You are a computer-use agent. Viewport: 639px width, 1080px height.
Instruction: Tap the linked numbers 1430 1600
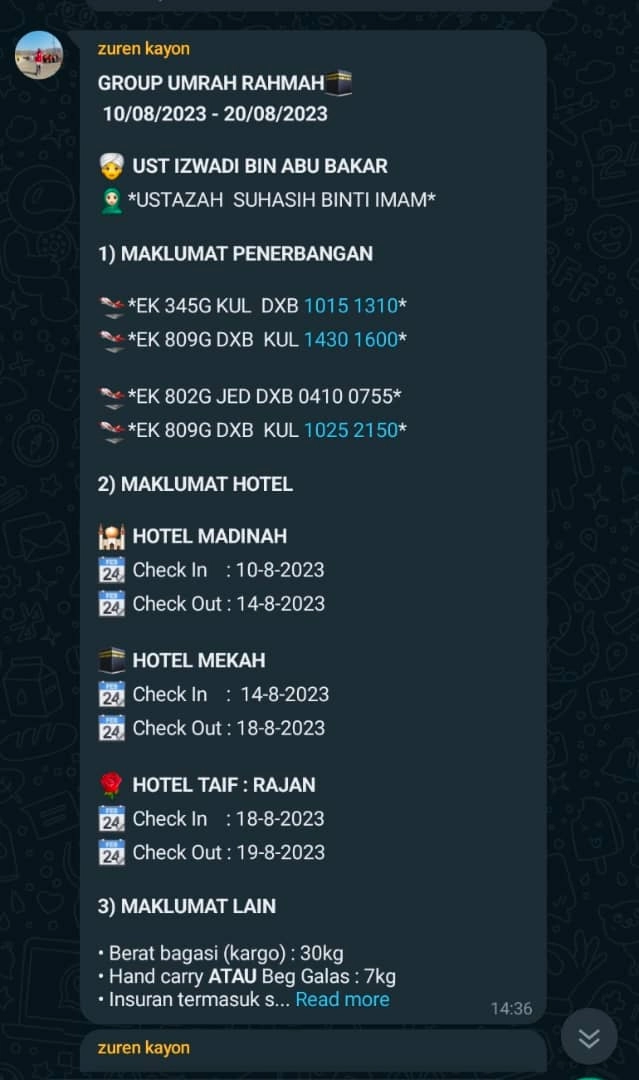click(x=351, y=340)
